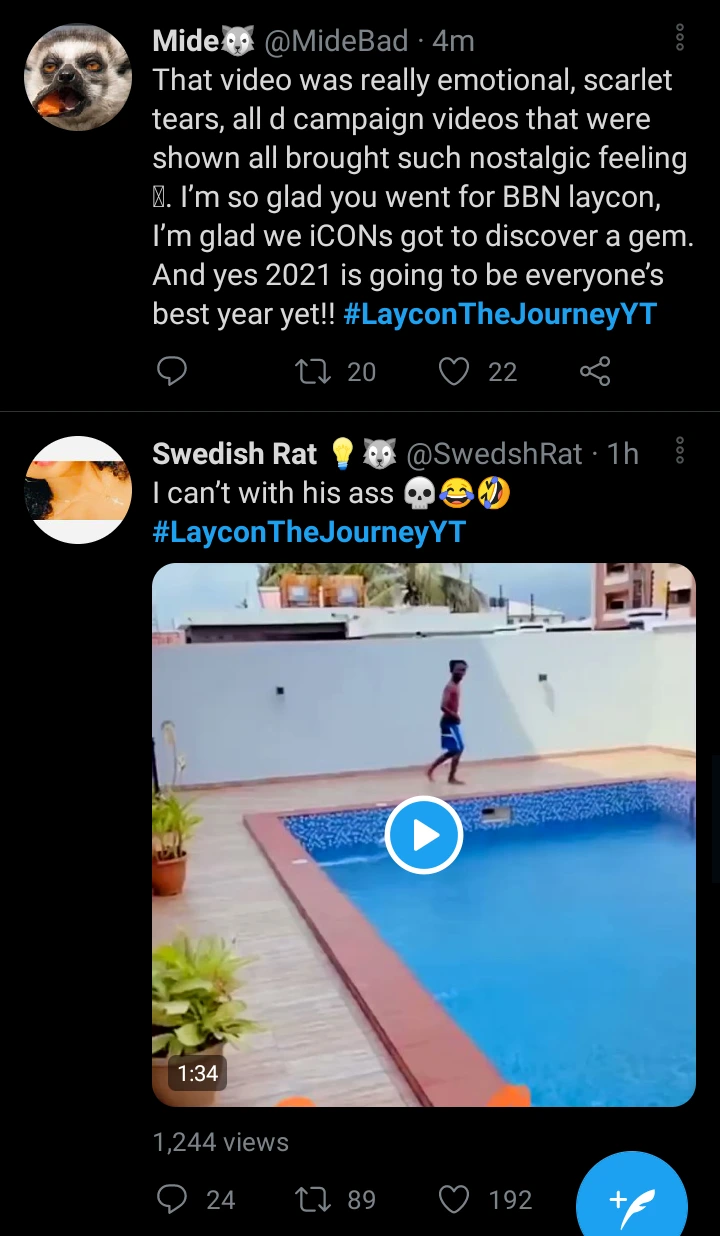
Task: Open MideBad's profile picture
Action: pos(78,77)
